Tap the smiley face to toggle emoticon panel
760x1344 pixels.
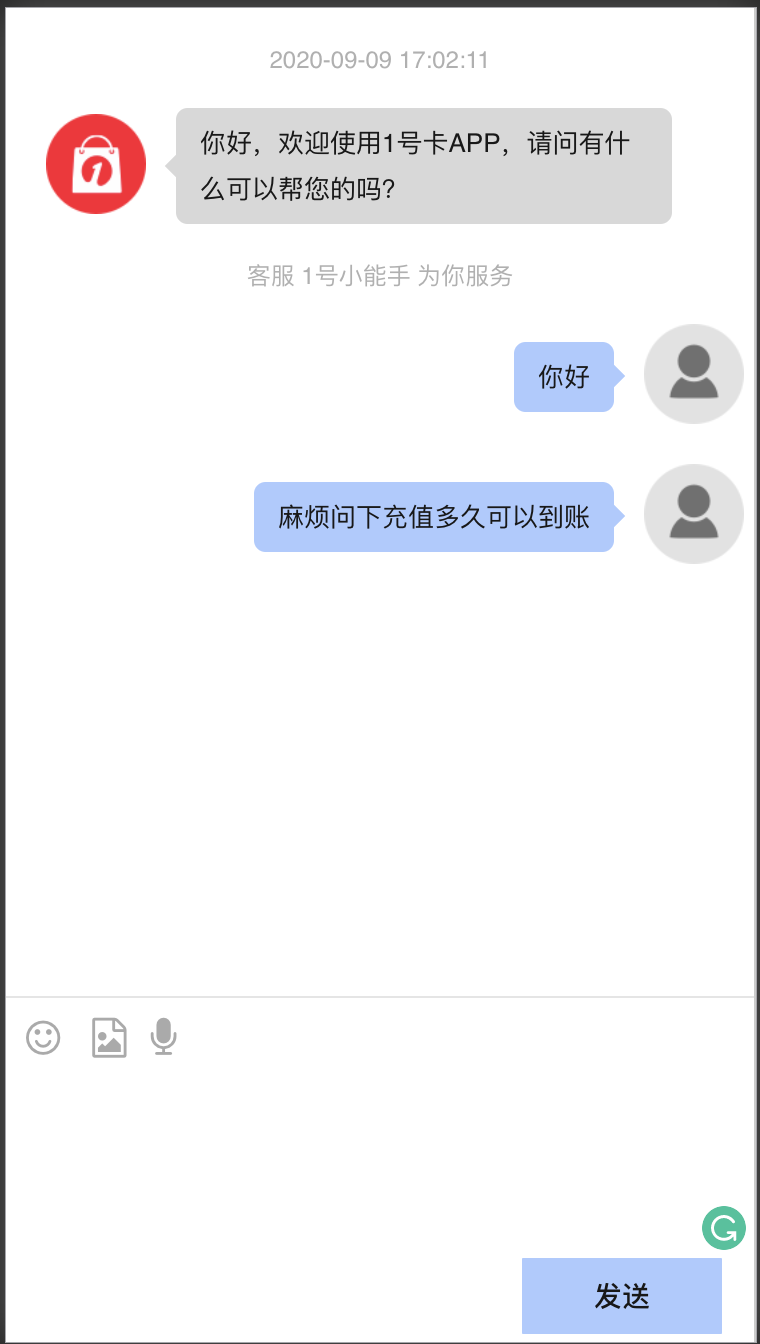(43, 1037)
